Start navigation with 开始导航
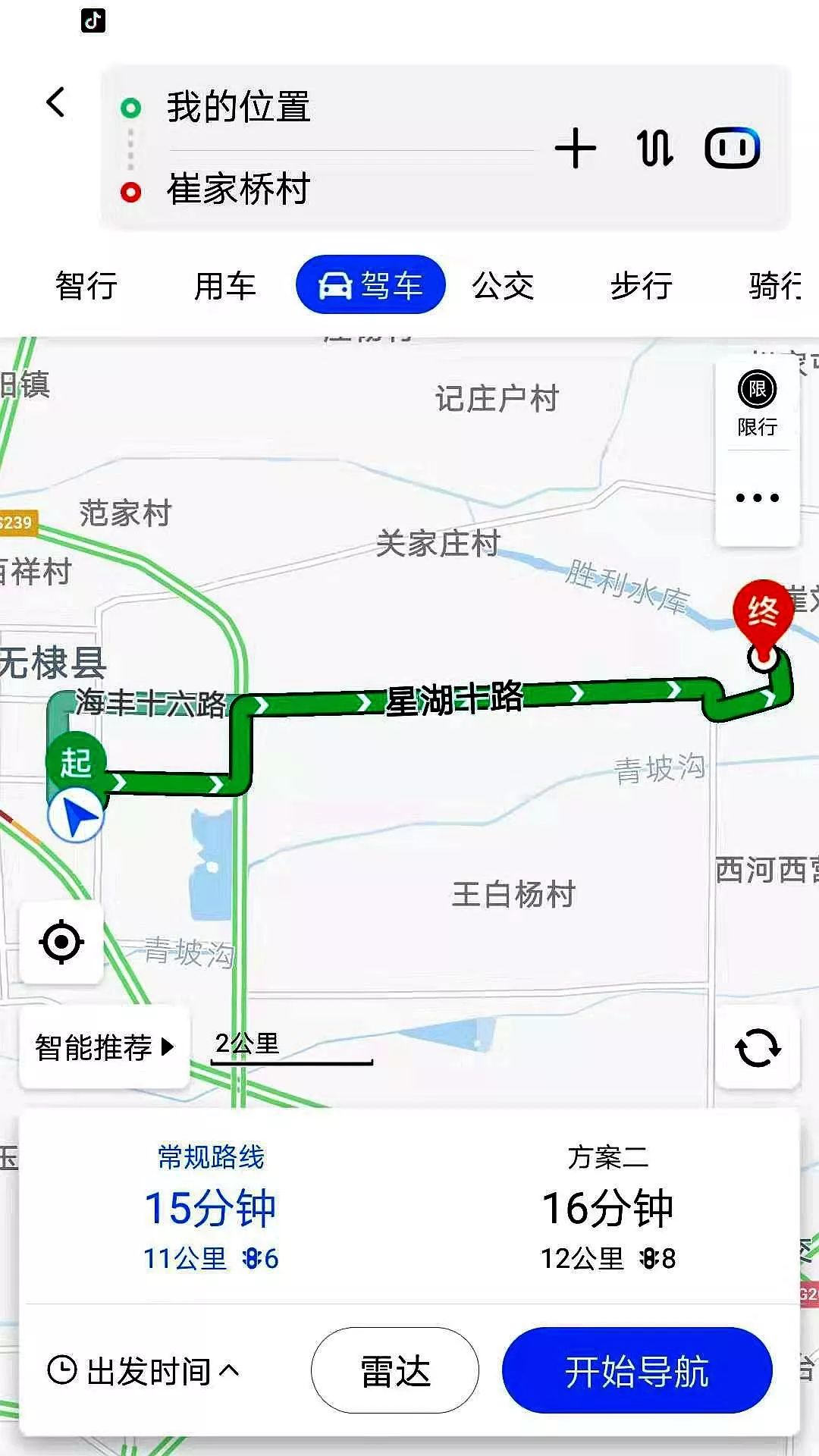Viewport: 819px width, 1456px height. (637, 1372)
